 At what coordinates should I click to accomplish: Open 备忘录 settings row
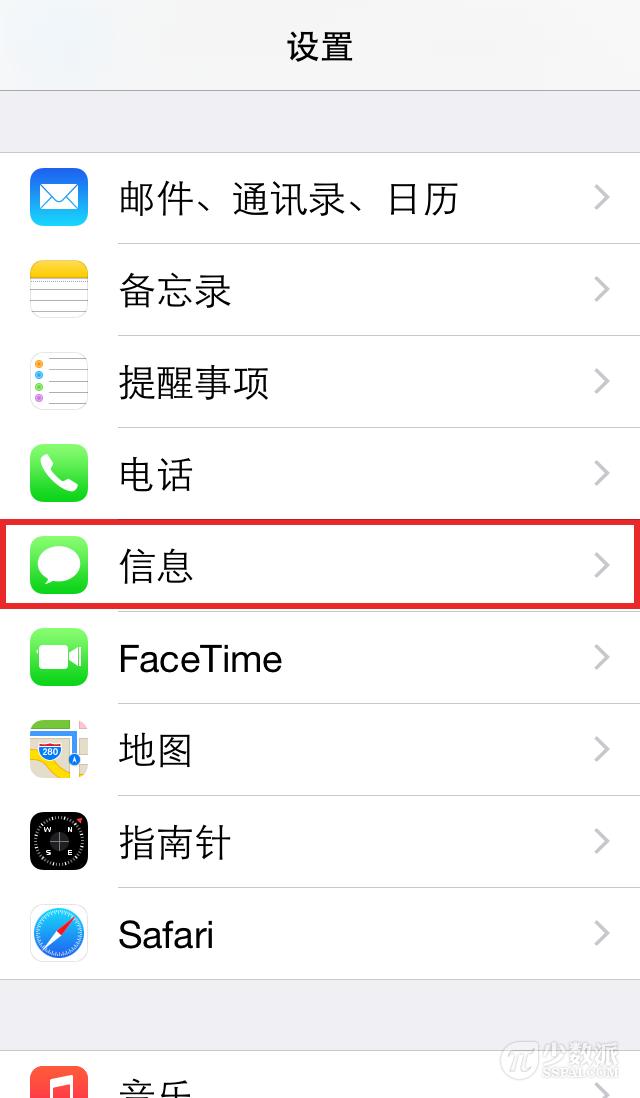click(x=320, y=290)
